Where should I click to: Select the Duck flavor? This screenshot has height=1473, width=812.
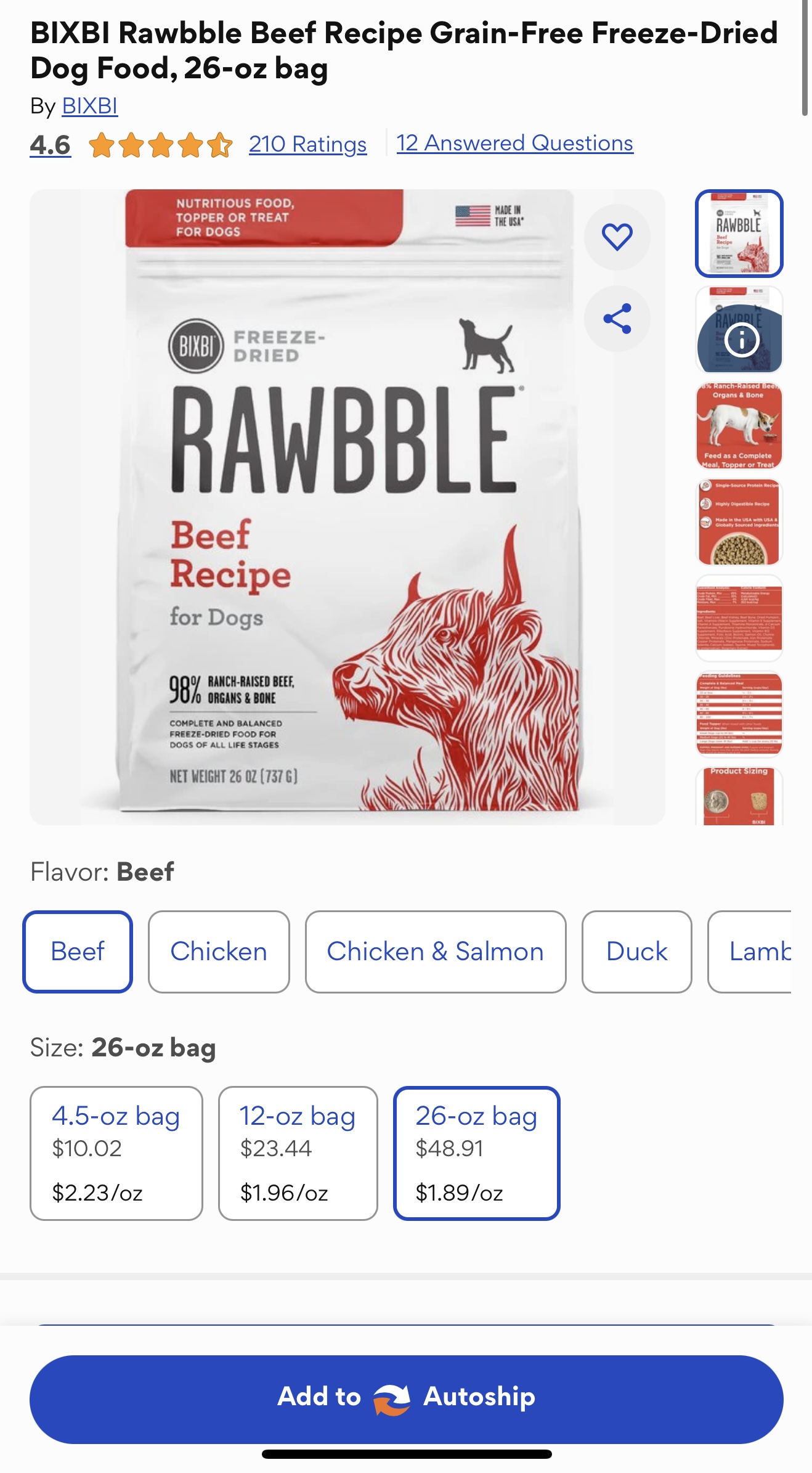pyautogui.click(x=636, y=952)
